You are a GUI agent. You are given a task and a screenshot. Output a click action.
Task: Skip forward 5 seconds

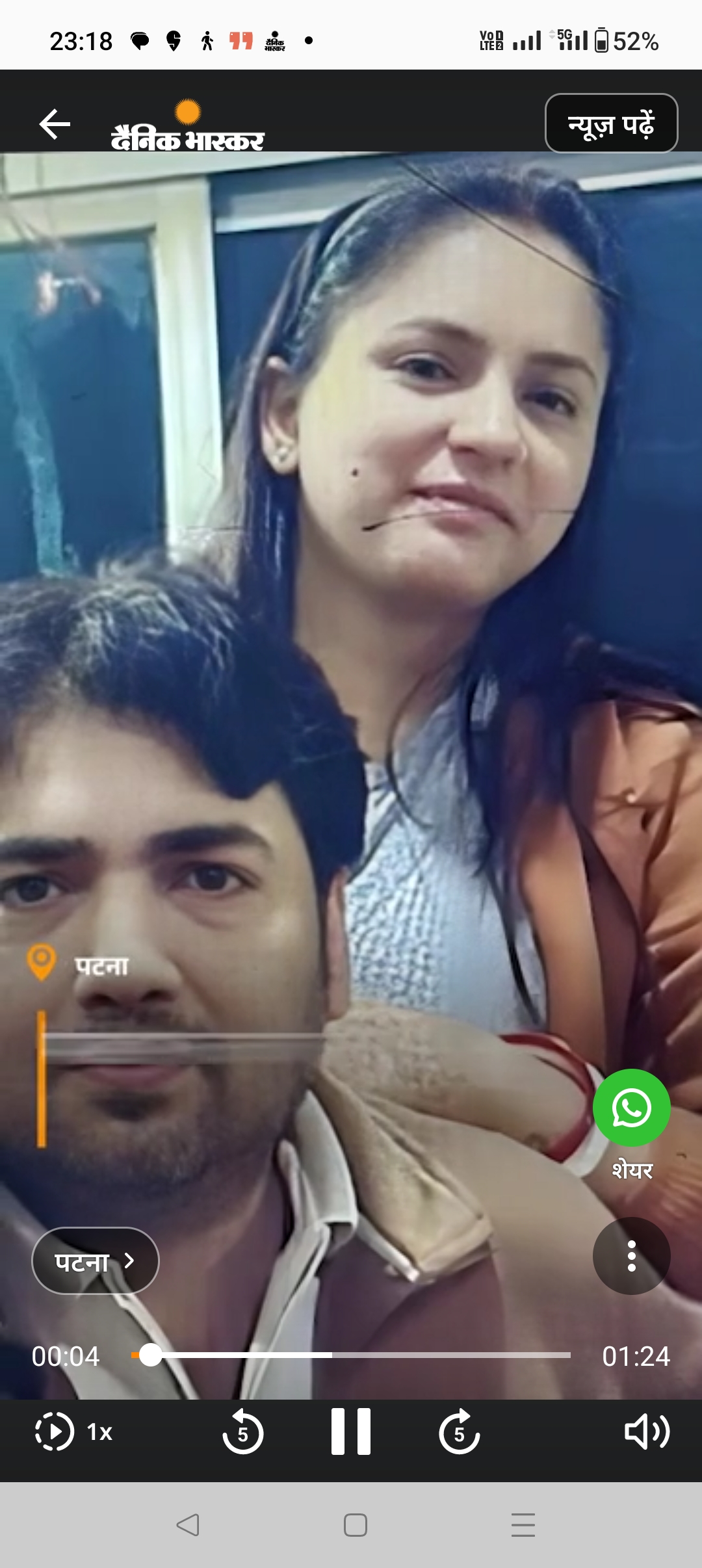459,1432
